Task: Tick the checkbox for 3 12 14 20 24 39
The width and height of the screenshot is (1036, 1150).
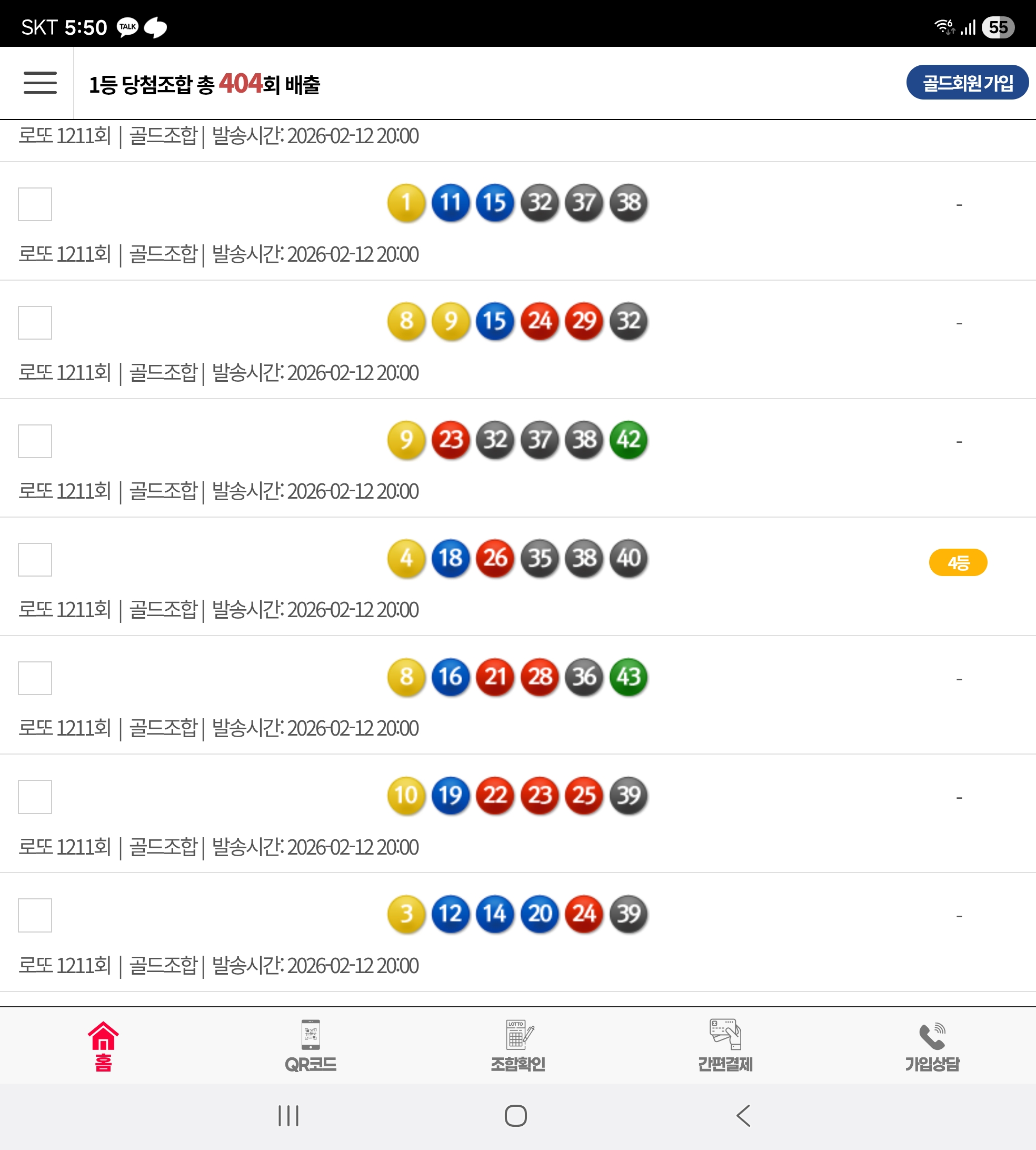Action: click(35, 916)
